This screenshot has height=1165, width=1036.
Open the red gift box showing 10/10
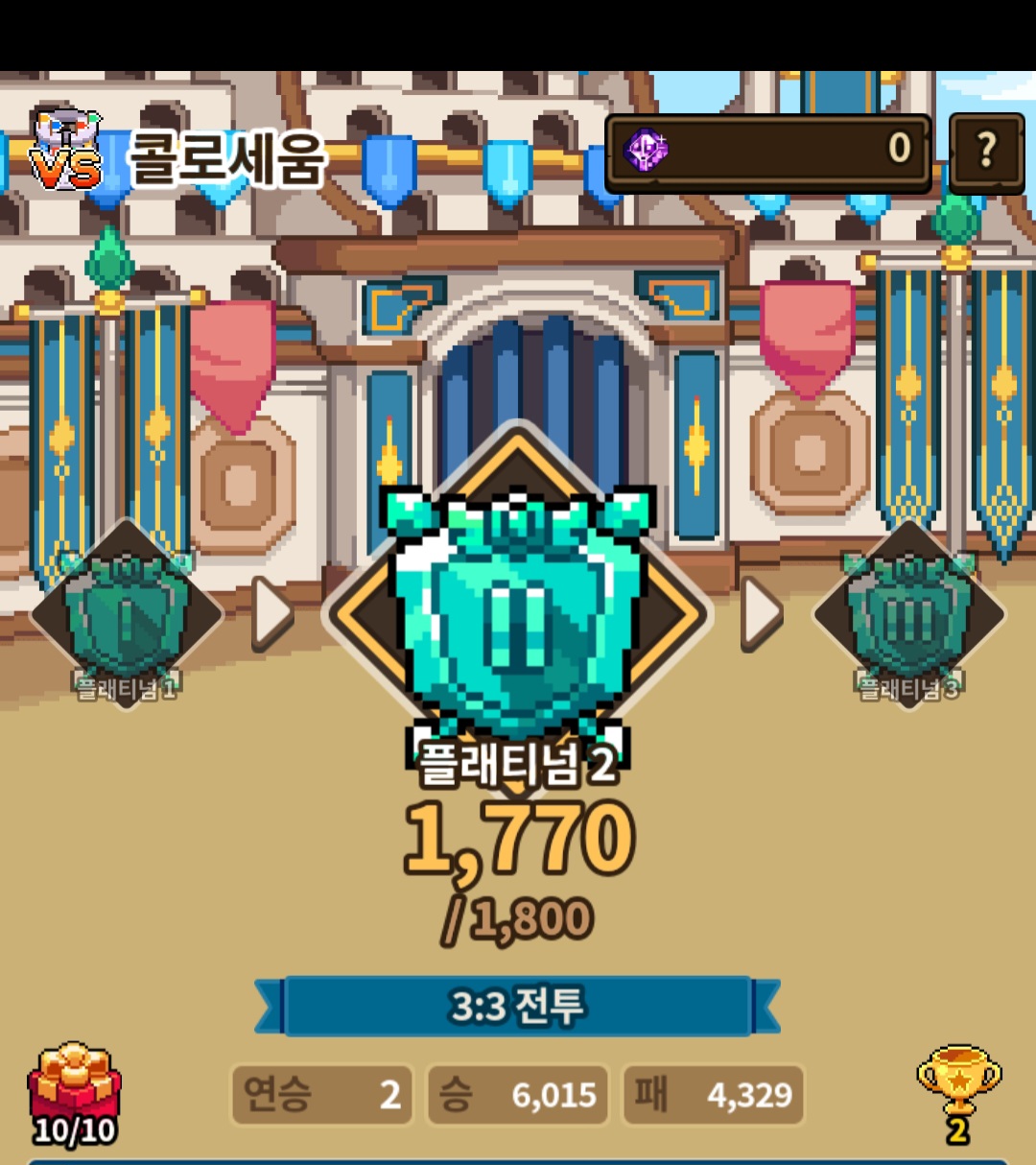(x=75, y=1092)
